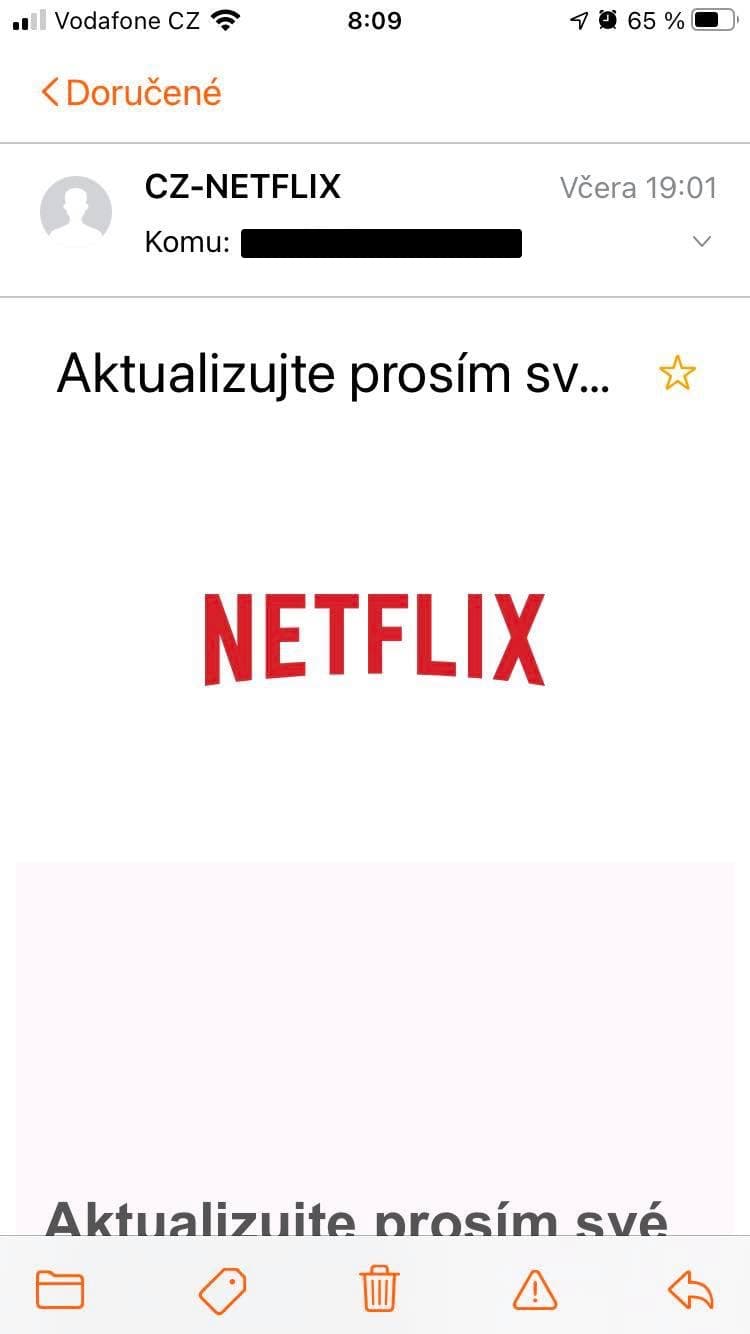Move email to a folder
Screen dimensions: 750x1334
pos(60,1289)
